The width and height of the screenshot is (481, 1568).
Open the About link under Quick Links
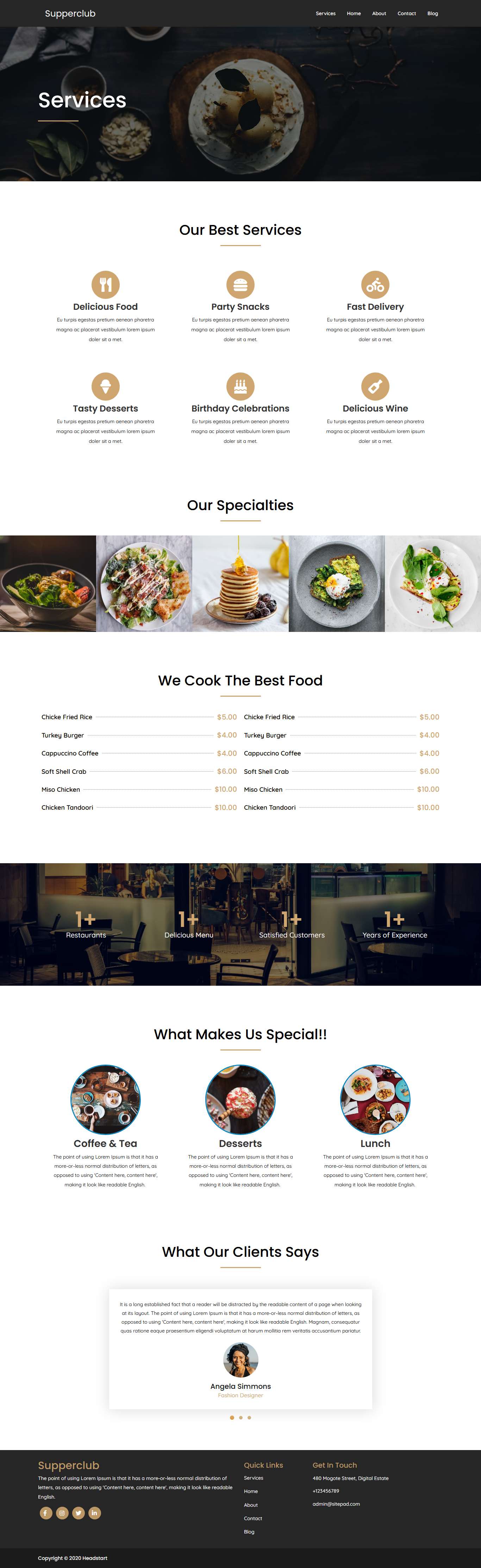tap(251, 1505)
